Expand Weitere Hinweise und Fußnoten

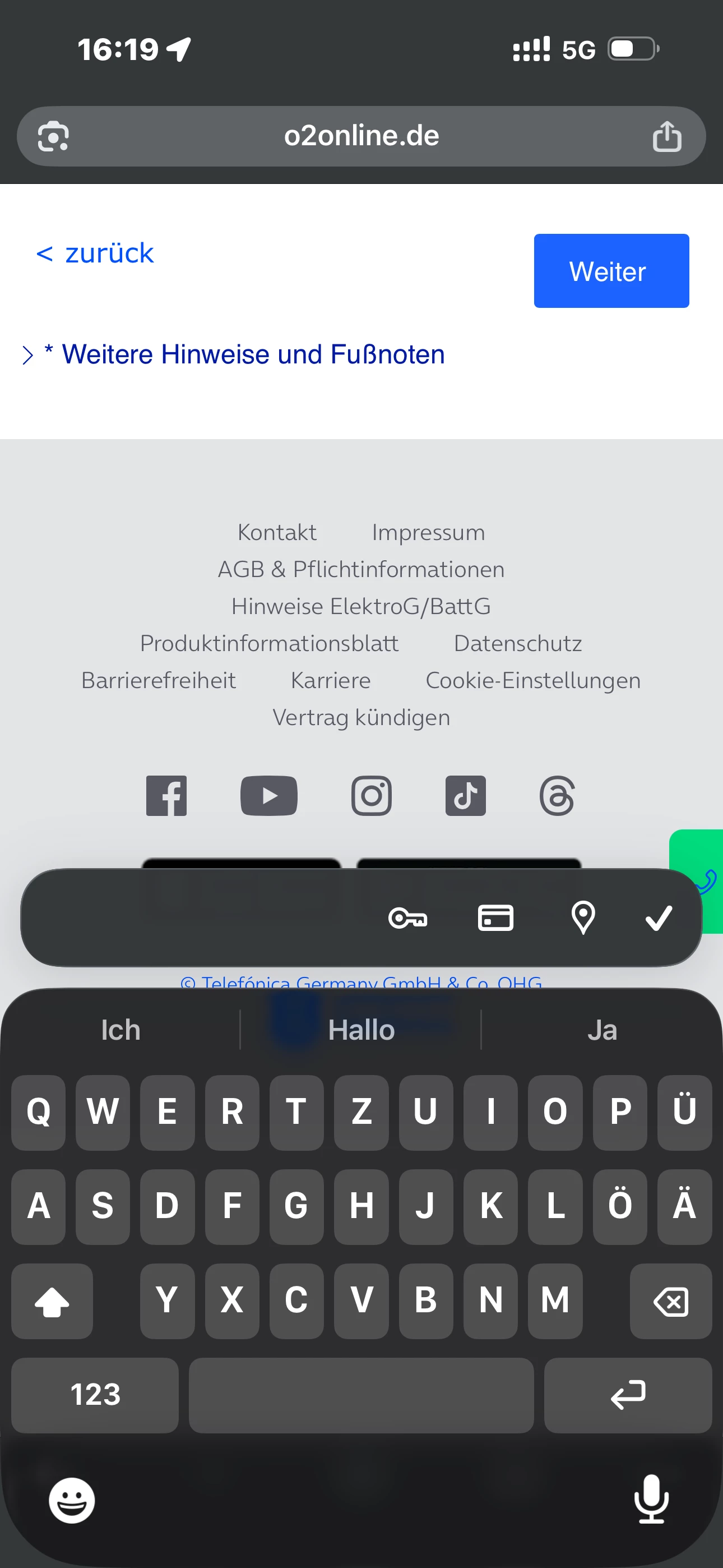tap(243, 354)
